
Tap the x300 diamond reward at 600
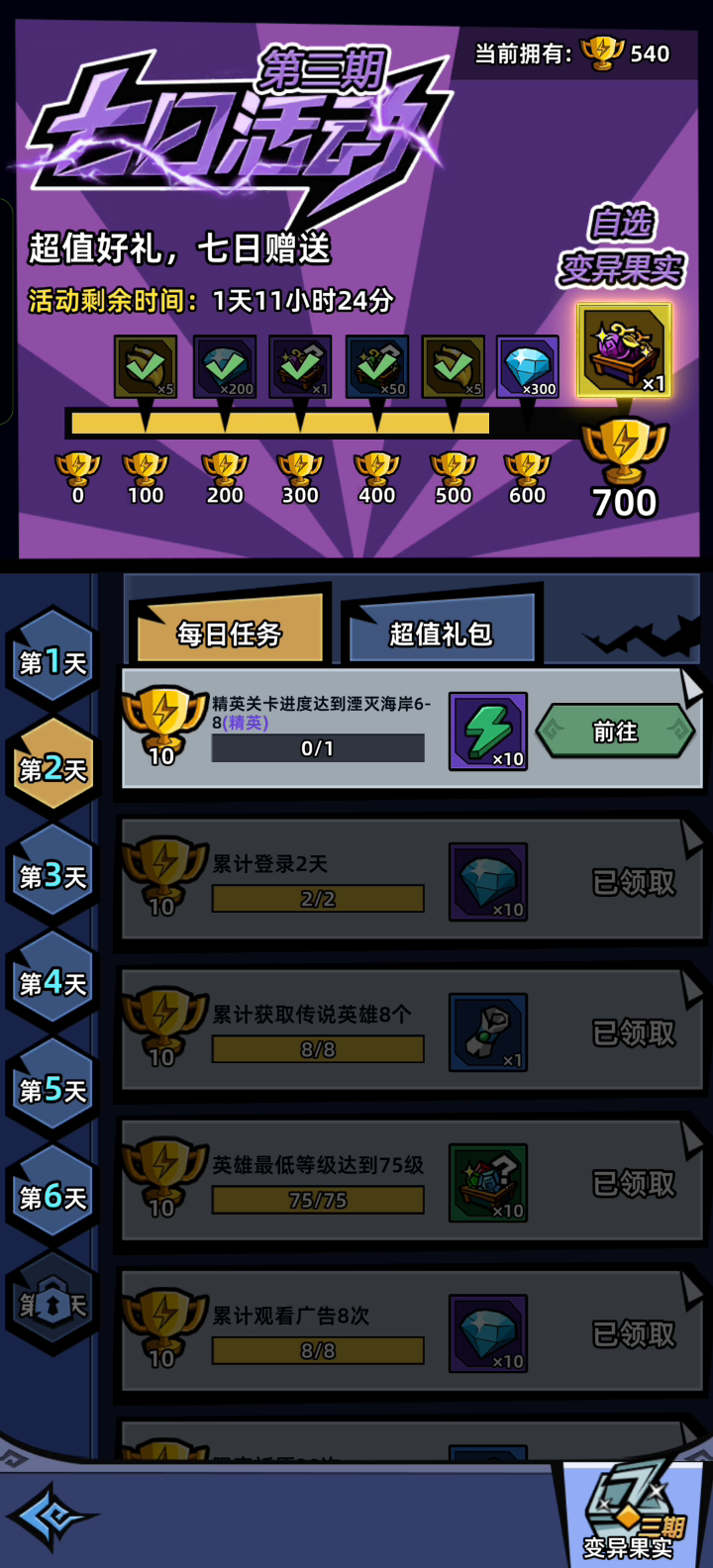527,367
